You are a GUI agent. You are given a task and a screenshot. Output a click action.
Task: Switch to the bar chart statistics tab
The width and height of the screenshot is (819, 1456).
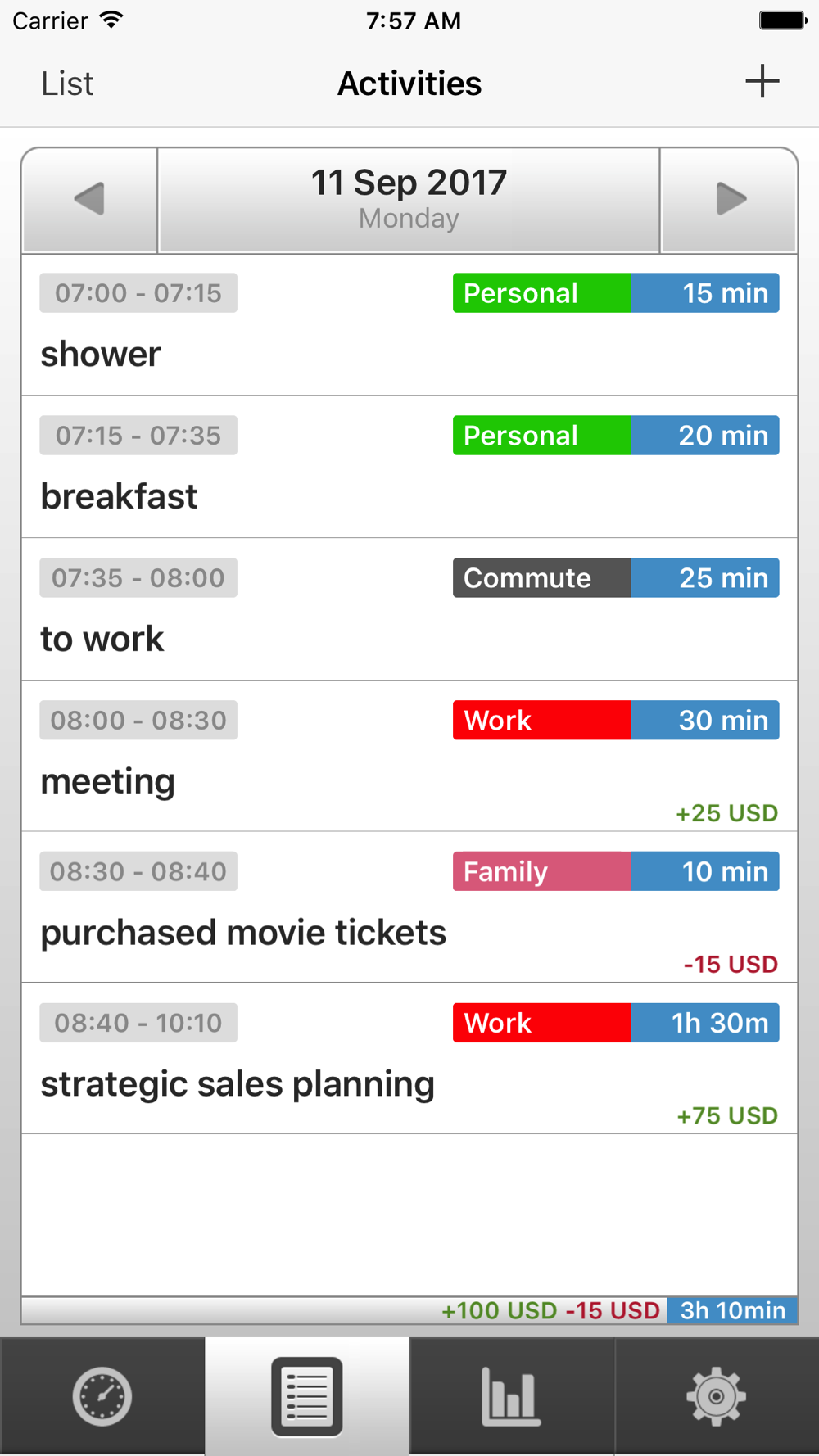coord(512,1396)
